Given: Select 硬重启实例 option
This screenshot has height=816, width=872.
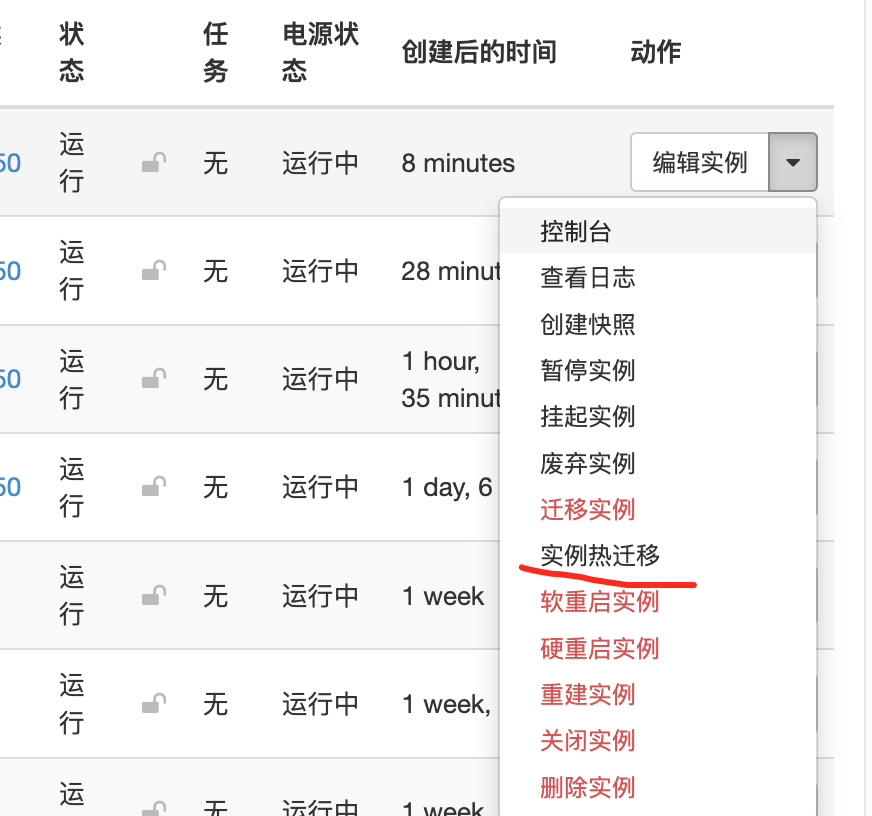Looking at the screenshot, I should pos(600,648).
